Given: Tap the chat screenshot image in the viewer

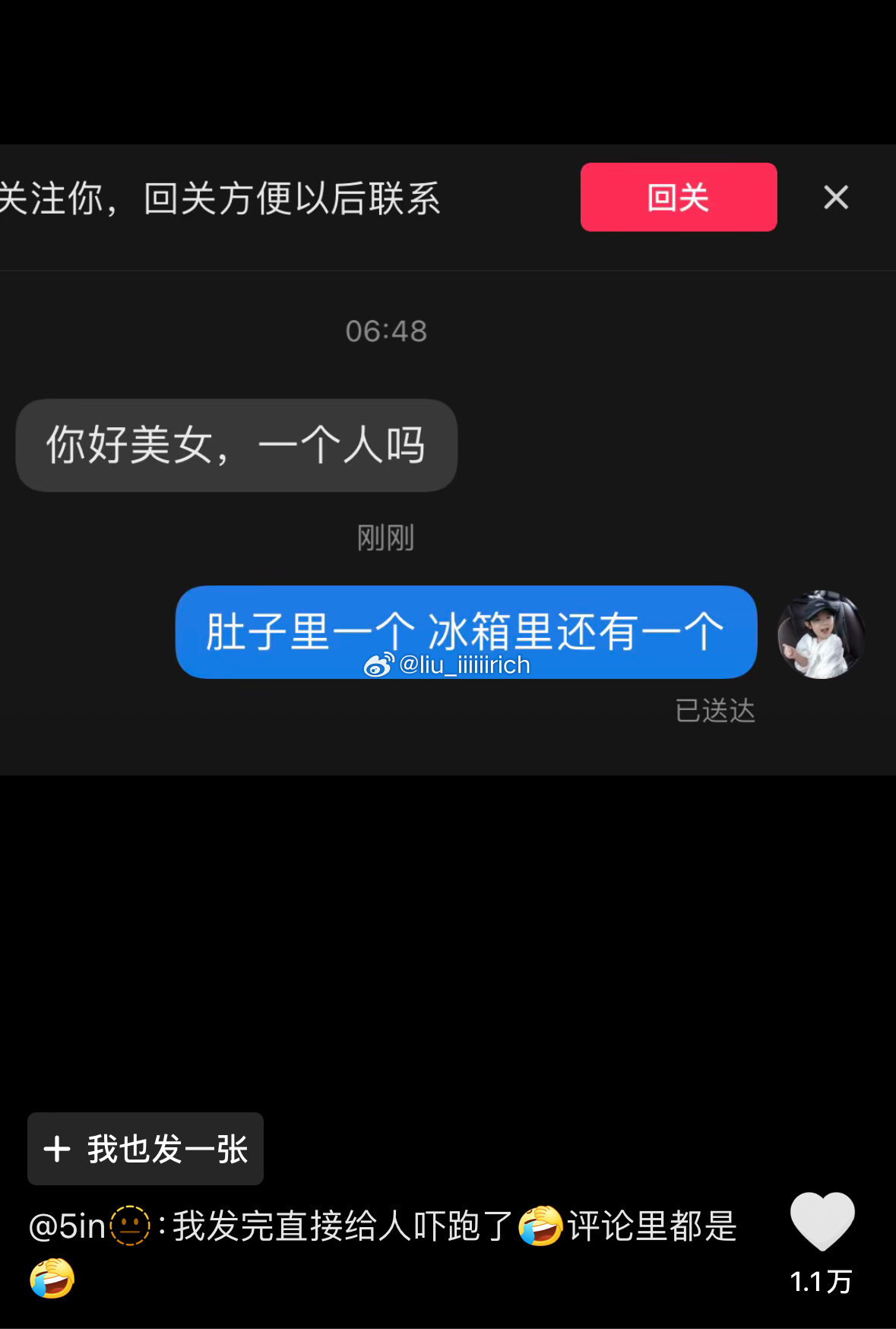Looking at the screenshot, I should click(x=448, y=459).
